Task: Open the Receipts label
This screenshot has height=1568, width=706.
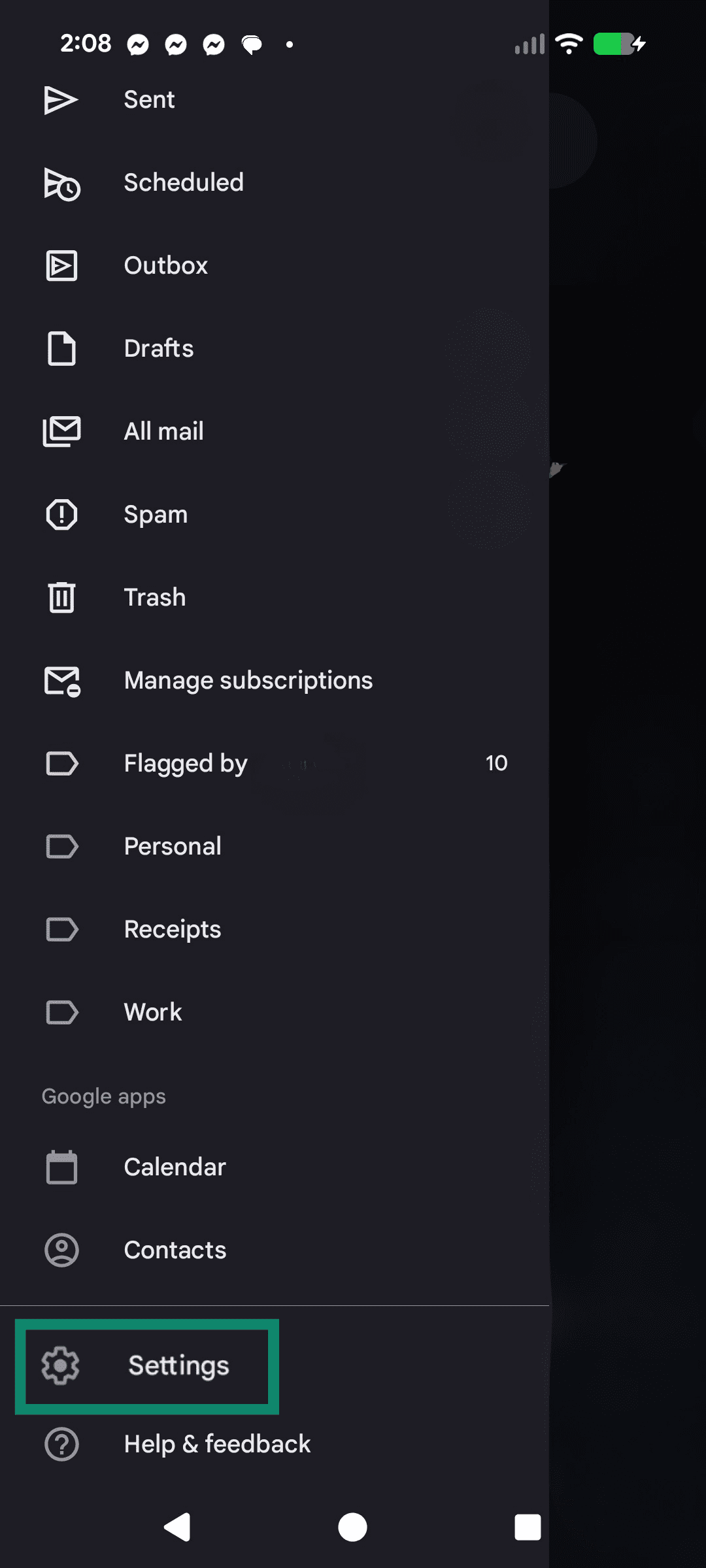Action: tap(172, 929)
